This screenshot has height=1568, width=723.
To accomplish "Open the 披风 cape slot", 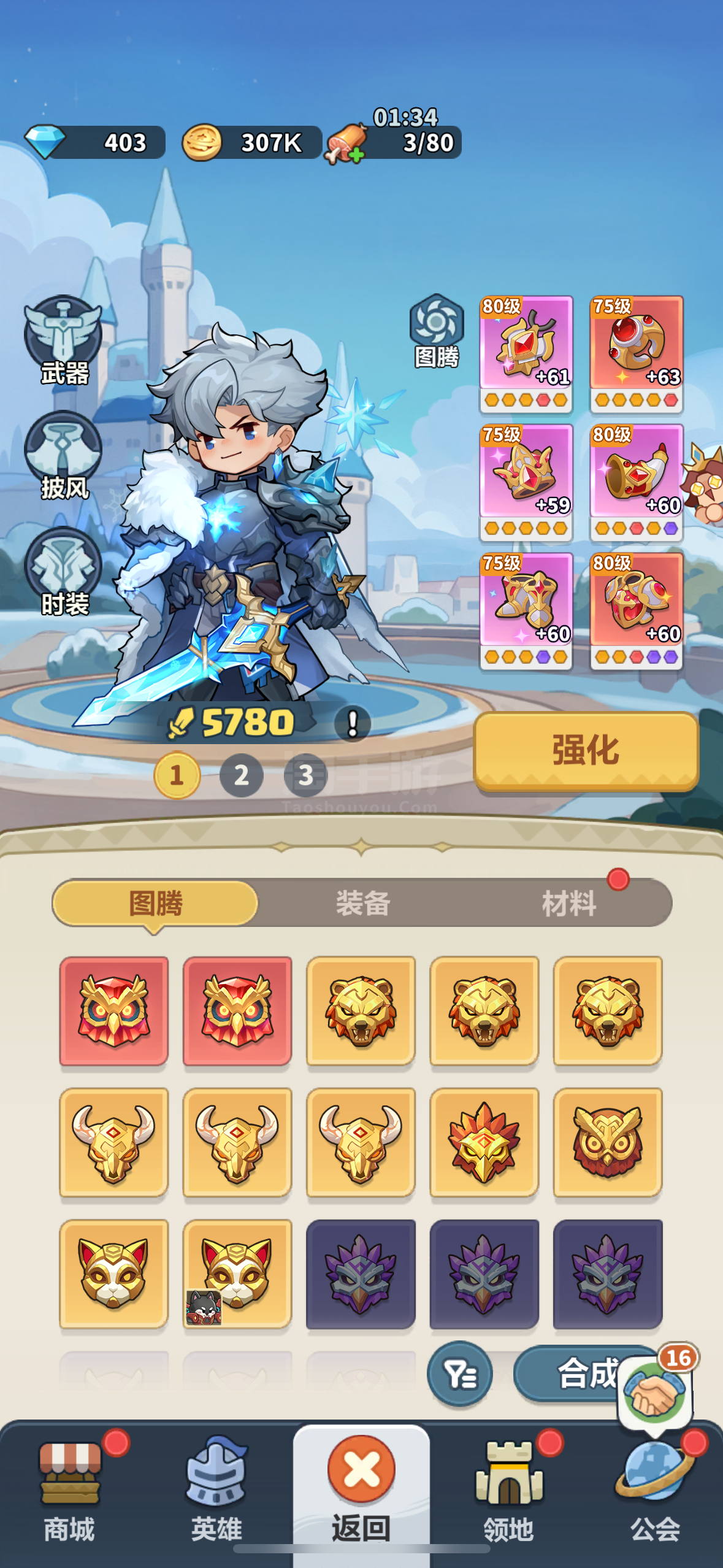I will tap(63, 455).
